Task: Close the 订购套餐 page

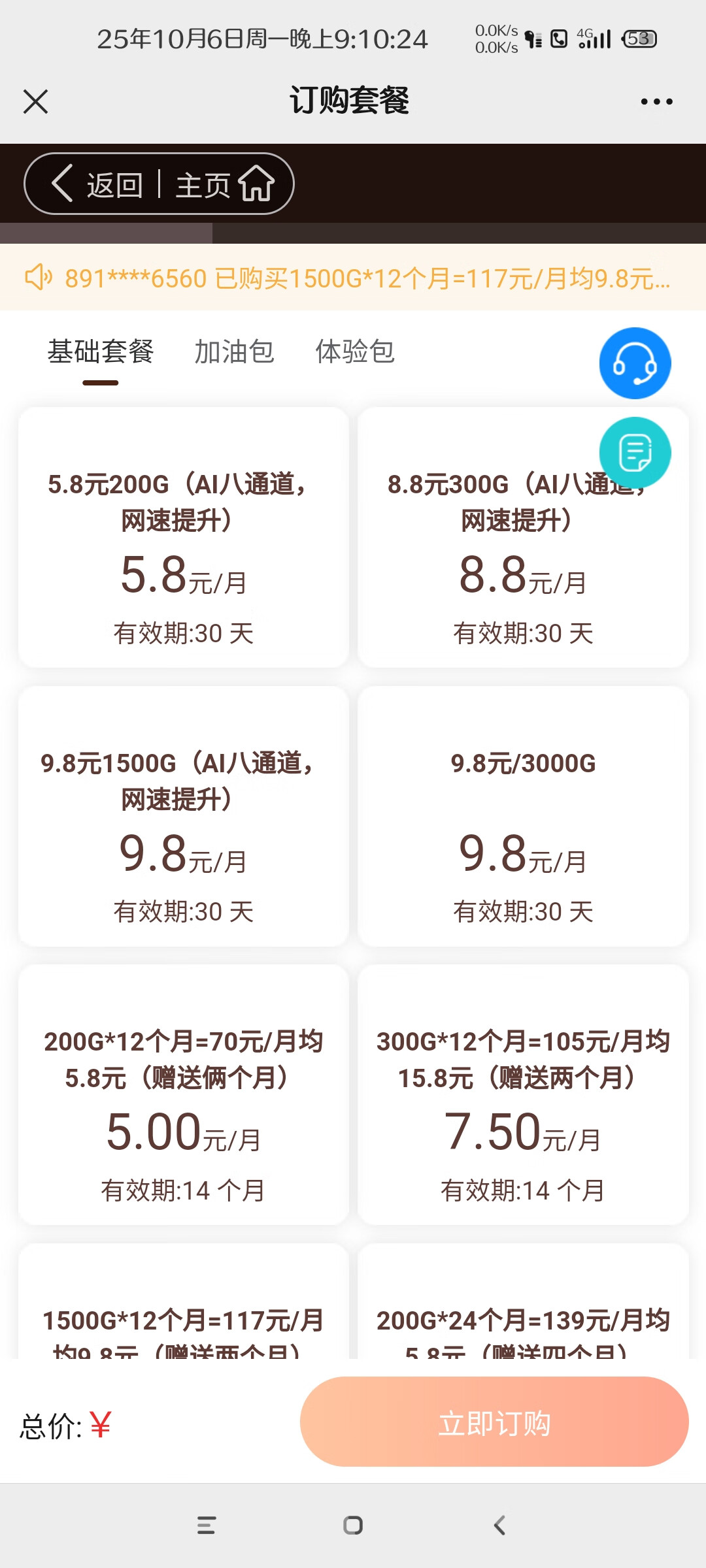Action: click(35, 102)
